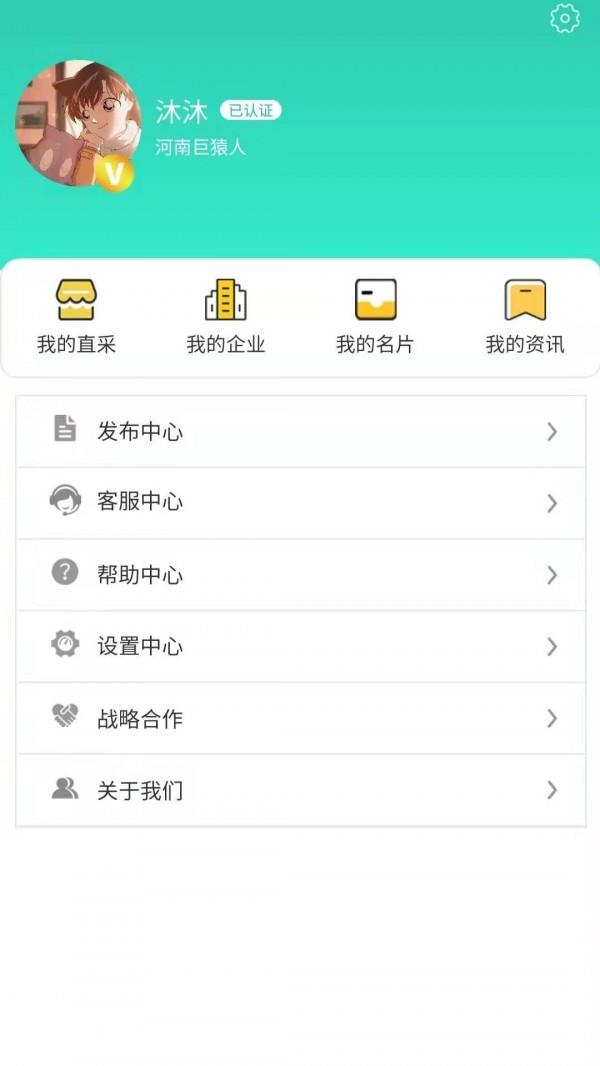Open the 发布中心 row
The height and width of the screenshot is (1066, 600).
pyautogui.click(x=300, y=432)
